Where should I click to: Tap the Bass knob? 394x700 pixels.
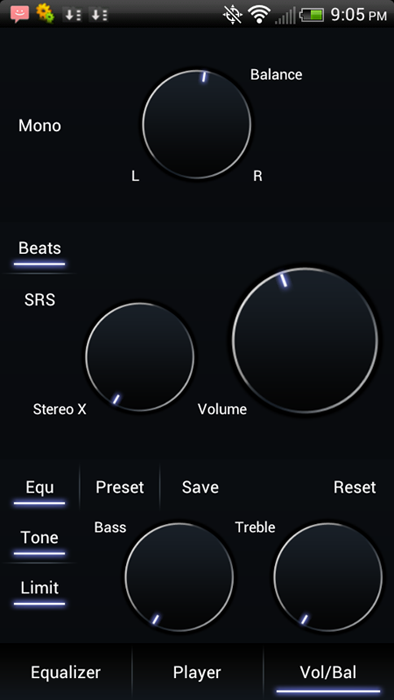[x=179, y=577]
